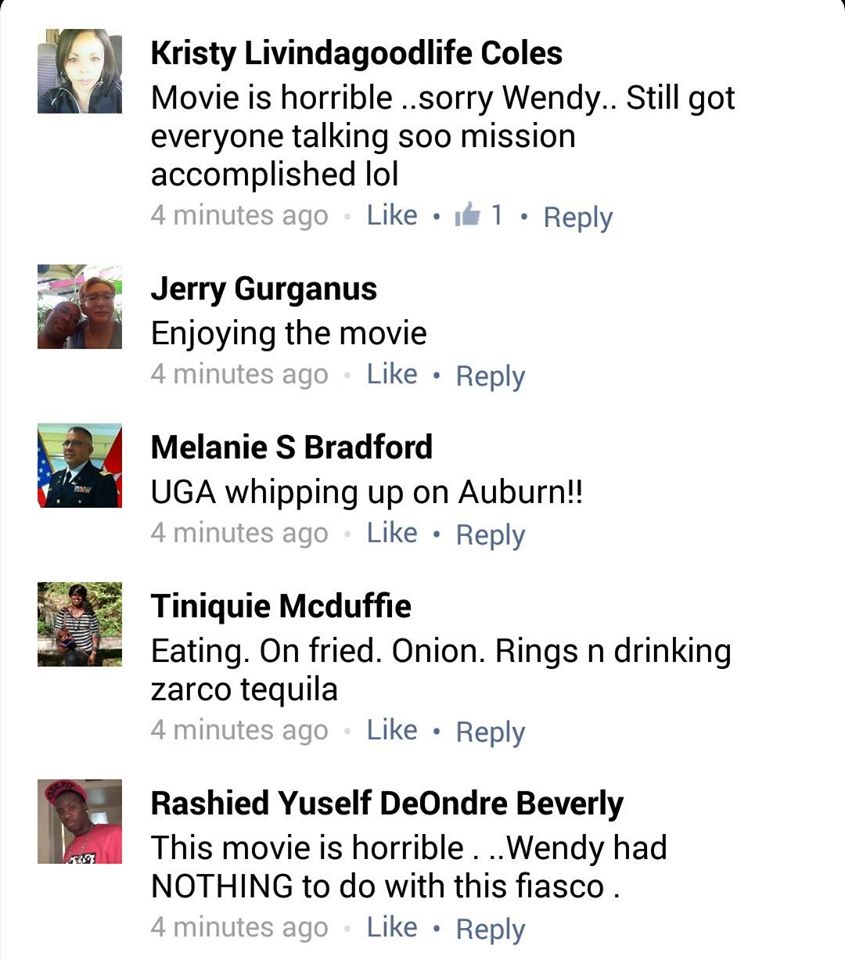The height and width of the screenshot is (960, 845).
Task: Like Tiniquie Mcduffie's comment
Action: pyautogui.click(x=391, y=730)
